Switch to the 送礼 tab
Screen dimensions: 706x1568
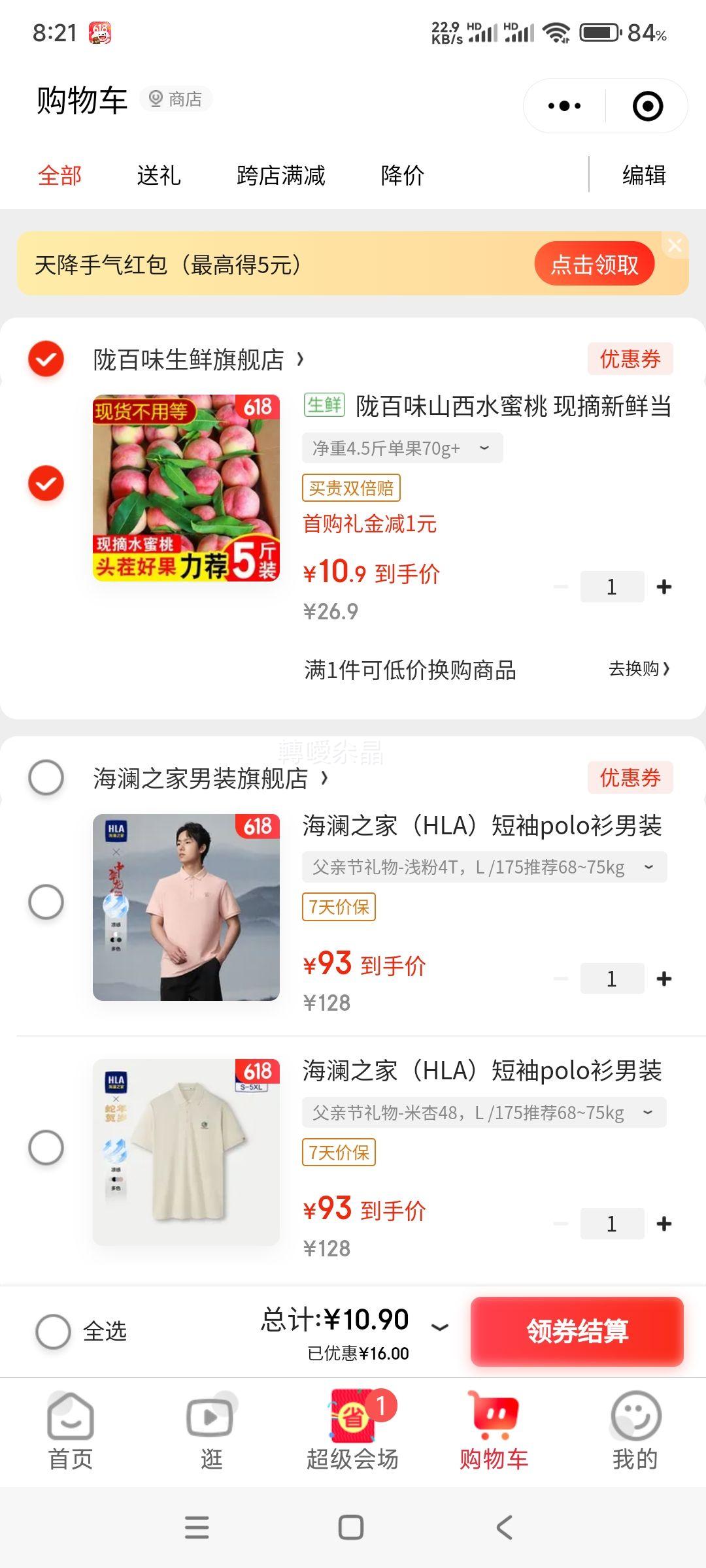[x=158, y=175]
